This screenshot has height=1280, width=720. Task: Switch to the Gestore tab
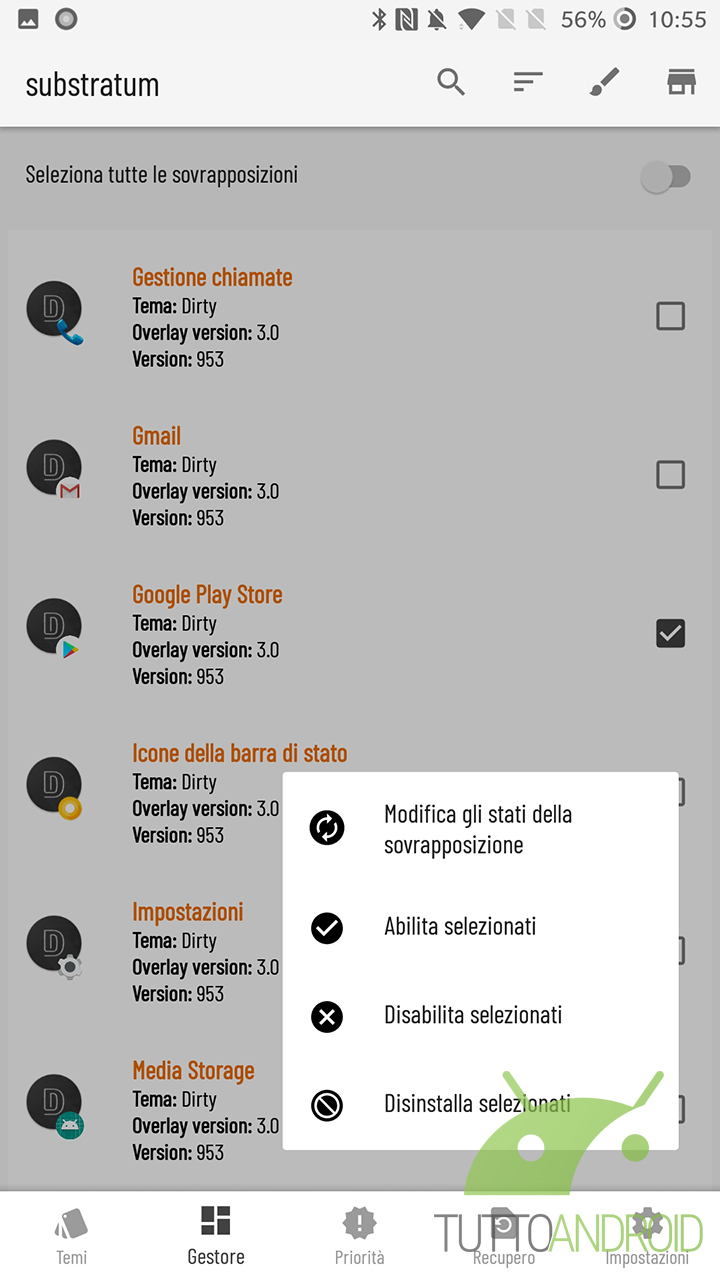[x=216, y=1236]
